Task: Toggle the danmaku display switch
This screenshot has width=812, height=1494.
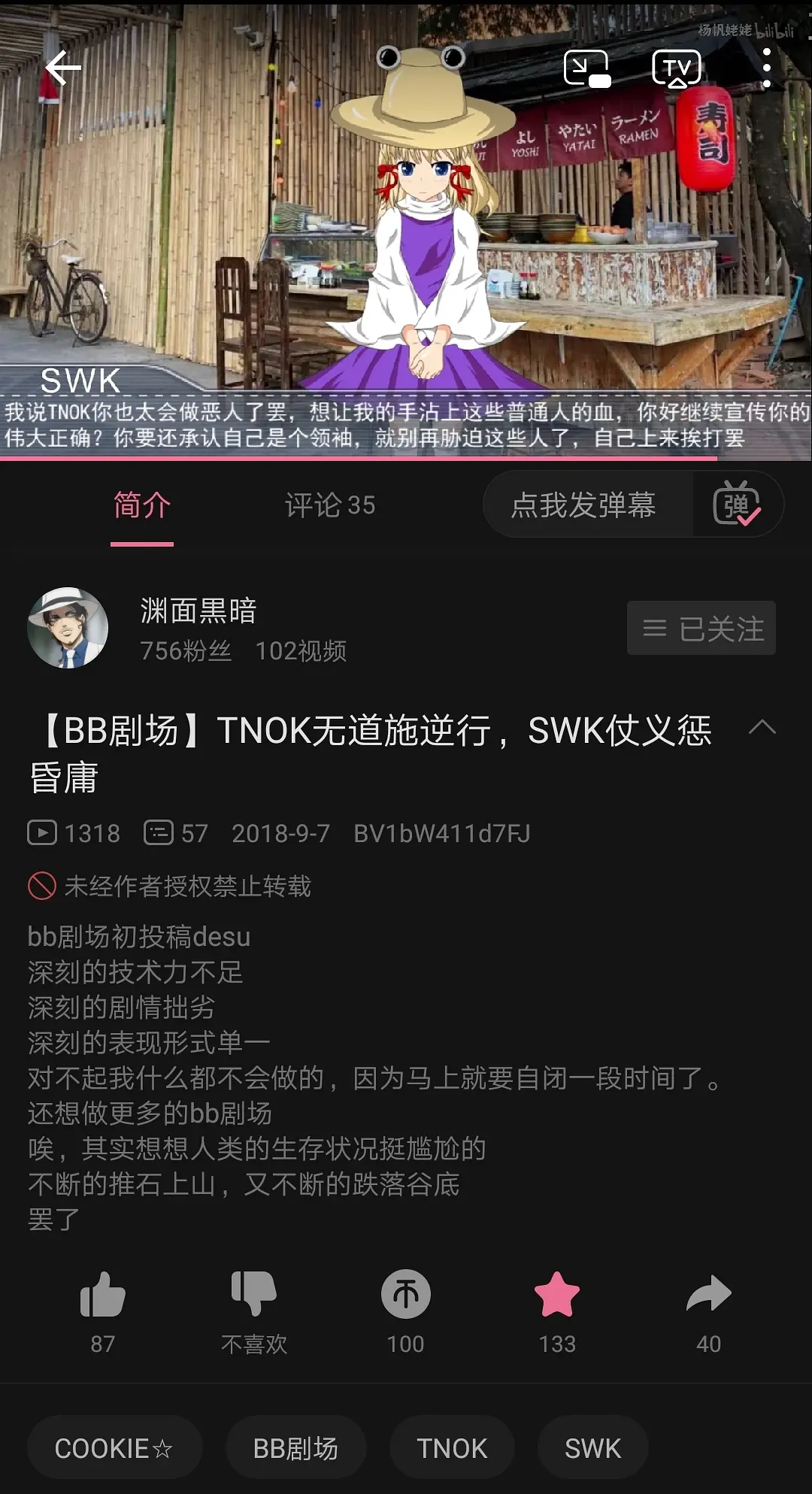Action: tap(736, 505)
